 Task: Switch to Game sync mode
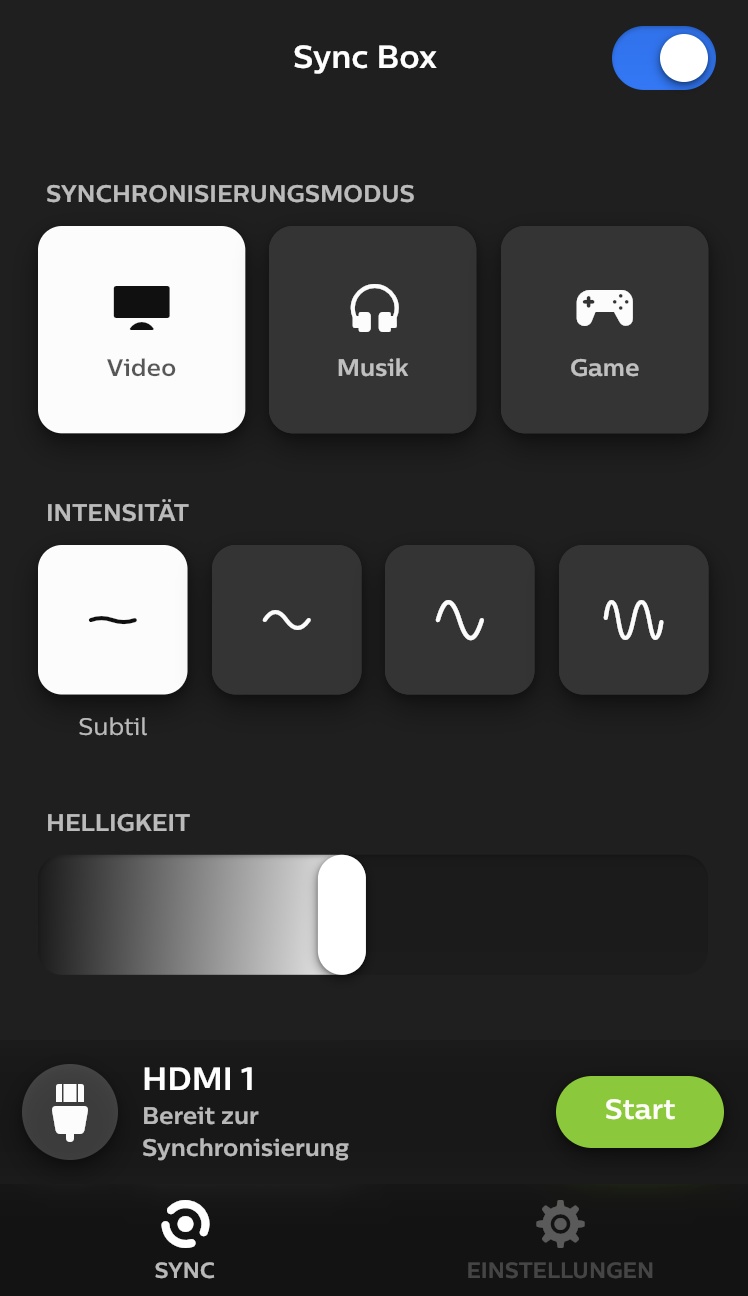coord(605,330)
